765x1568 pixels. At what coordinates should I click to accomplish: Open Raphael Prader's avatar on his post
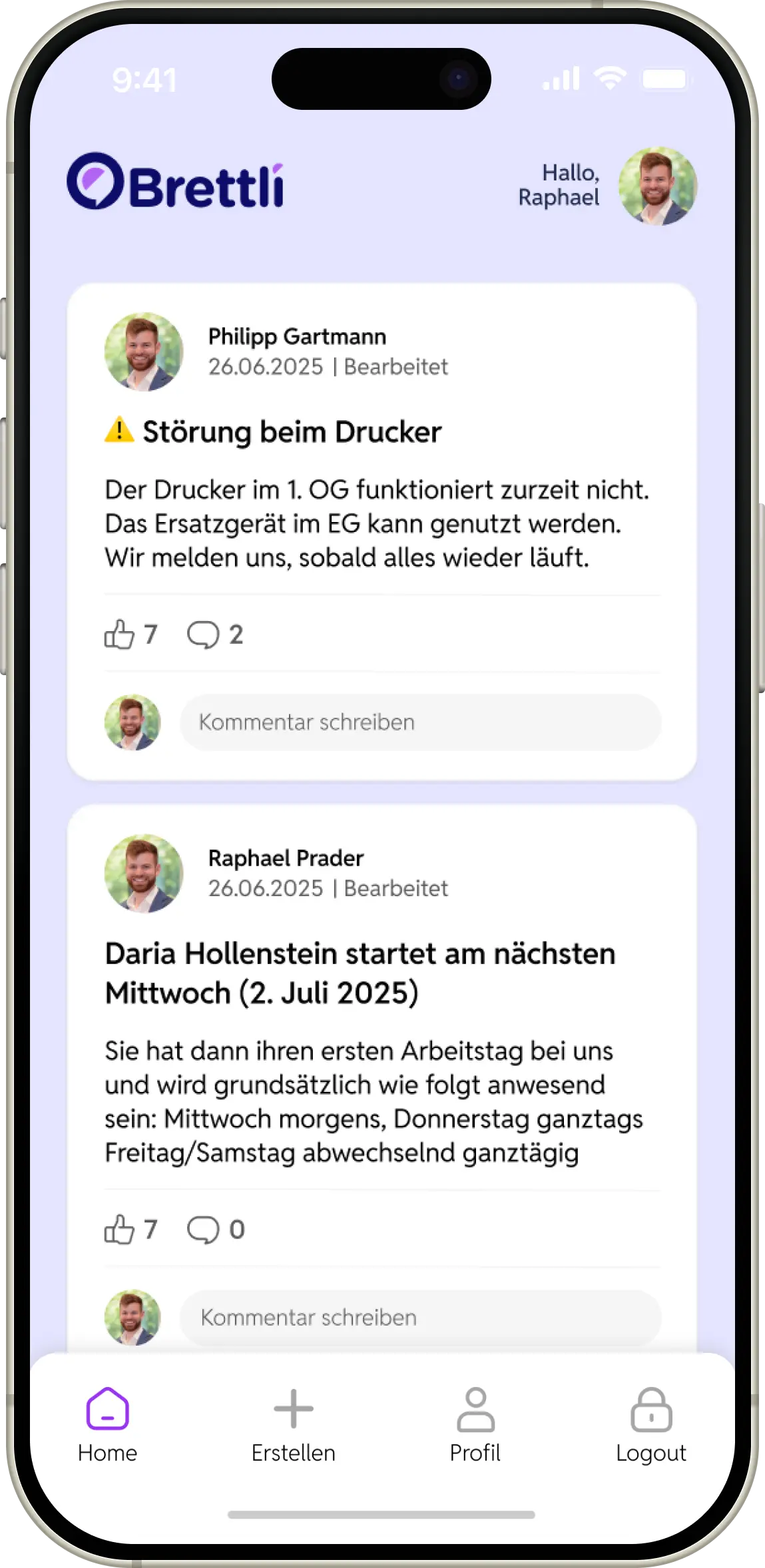[x=144, y=873]
